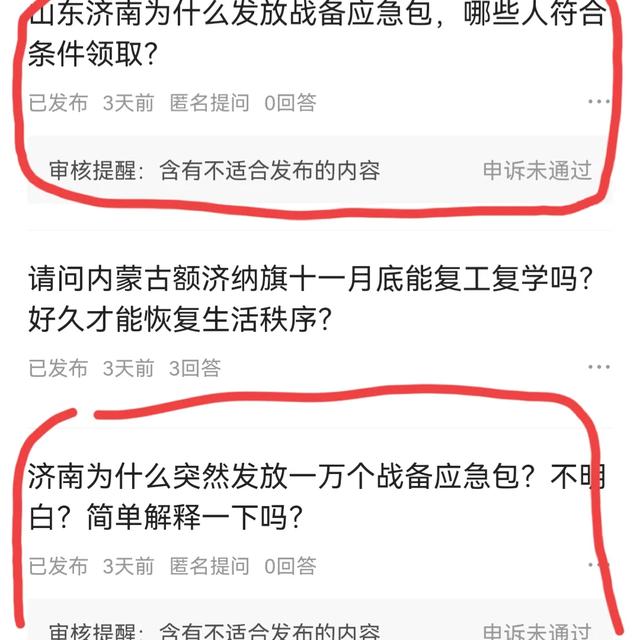Image resolution: width=640 pixels, height=640 pixels.
Task: Open overflow menu for 济南一万个应急包 question
Action: tap(598, 566)
